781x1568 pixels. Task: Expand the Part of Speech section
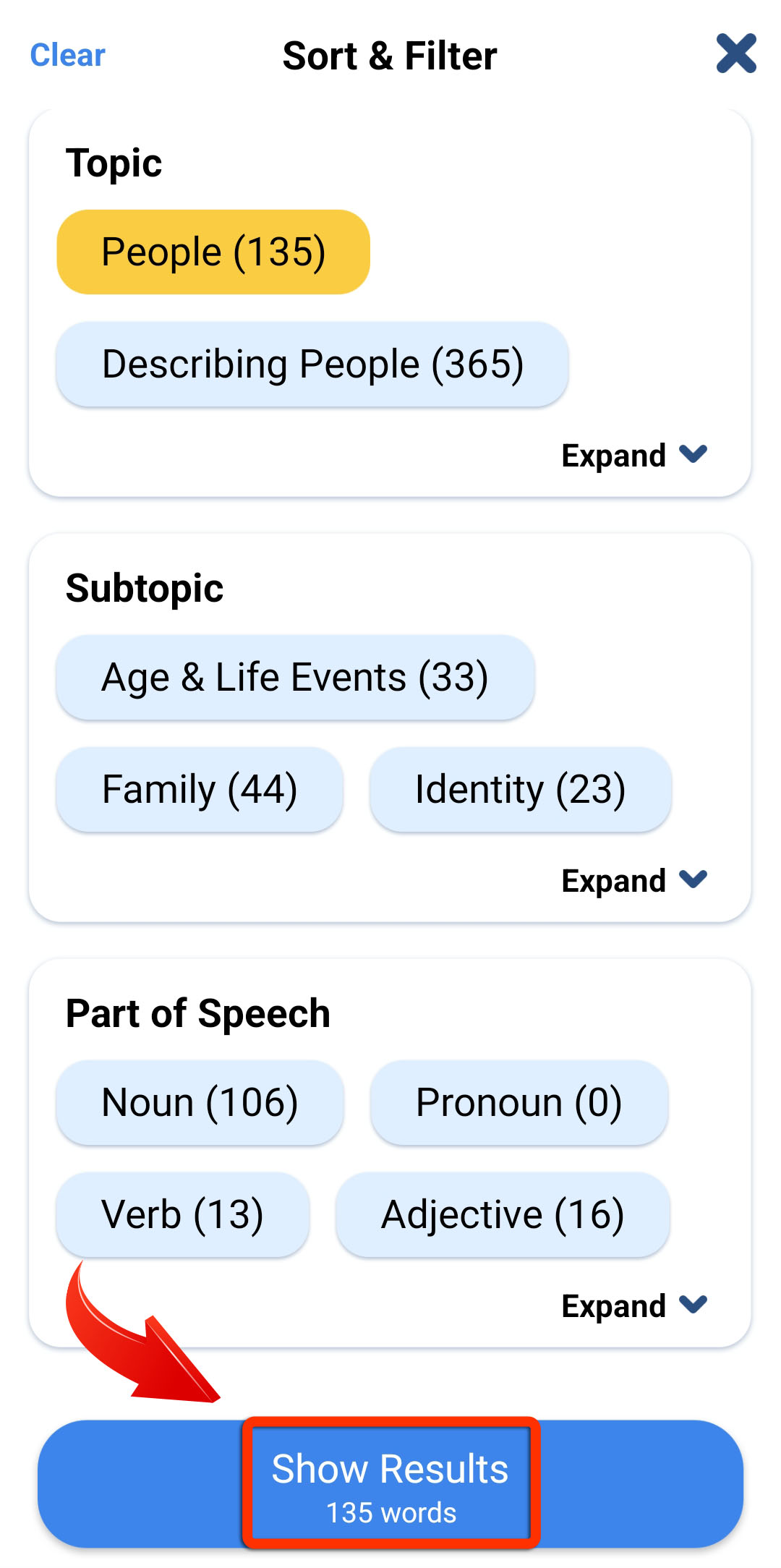click(x=634, y=1305)
